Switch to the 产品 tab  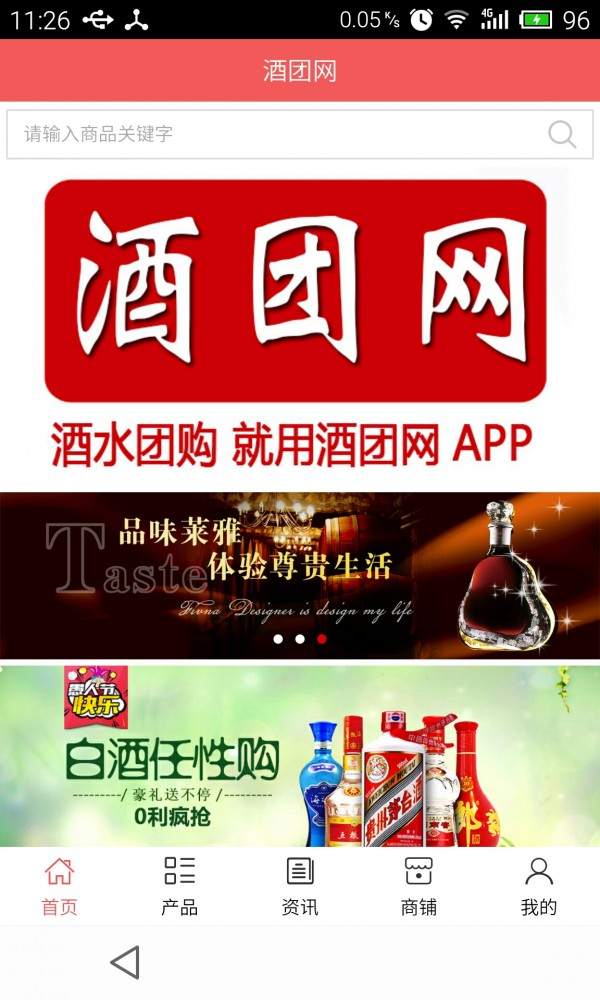179,886
